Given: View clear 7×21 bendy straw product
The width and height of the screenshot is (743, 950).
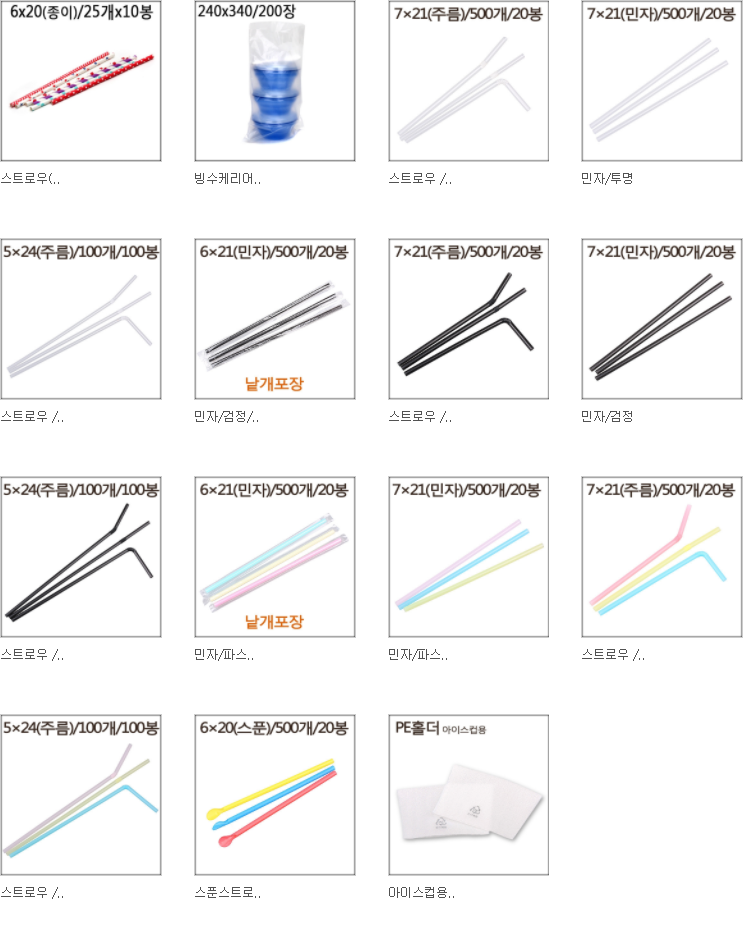Looking at the screenshot, I should pyautogui.click(x=468, y=82).
